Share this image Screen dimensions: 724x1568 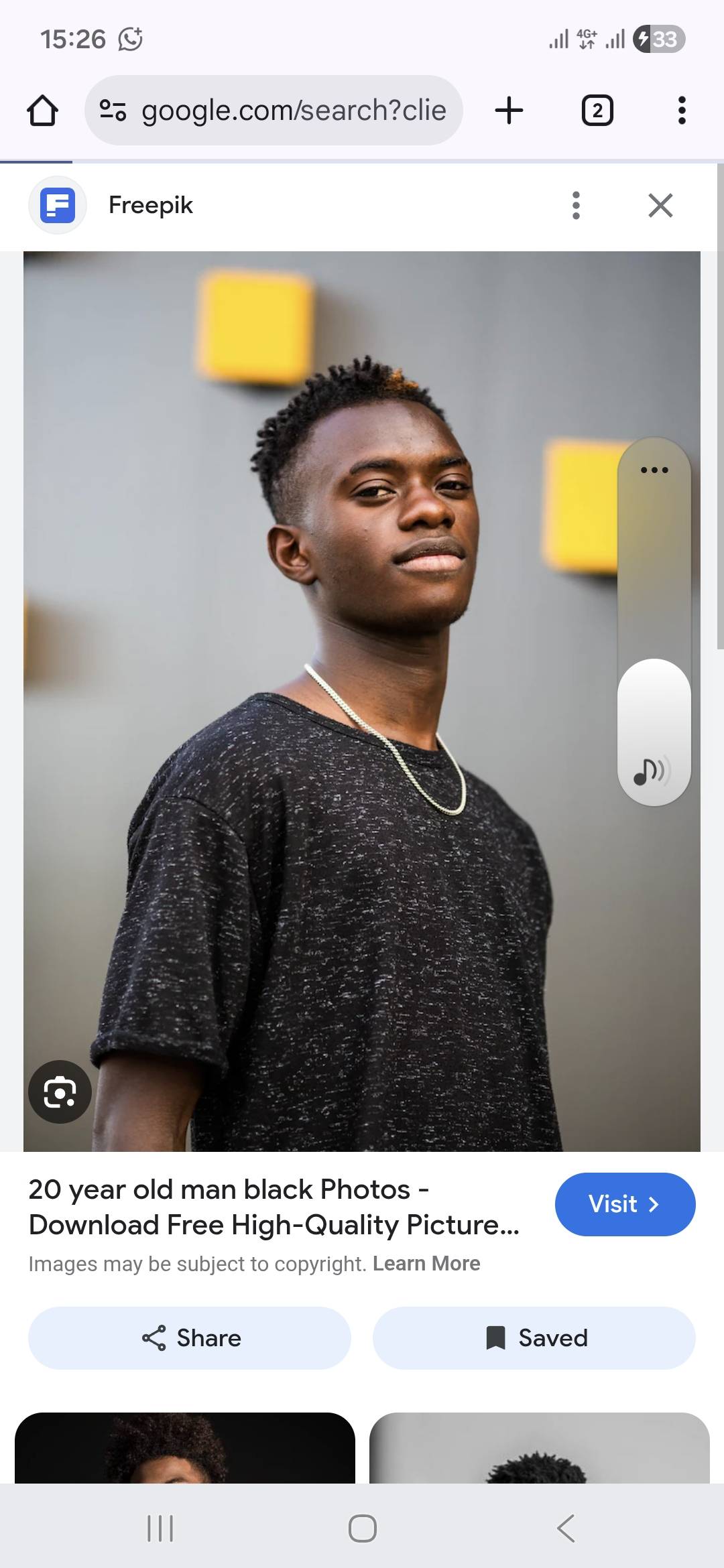tap(190, 1338)
